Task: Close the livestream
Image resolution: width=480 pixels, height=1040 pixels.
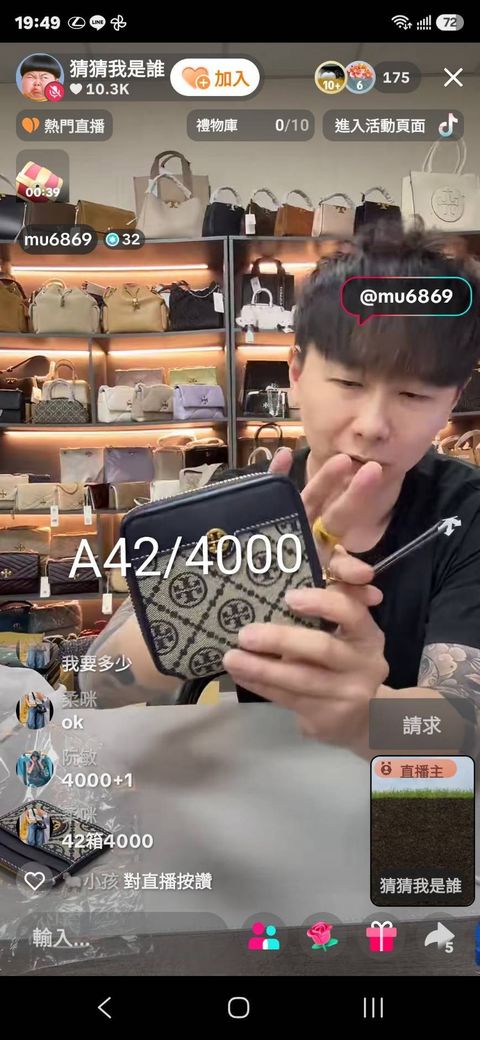Action: tap(453, 78)
